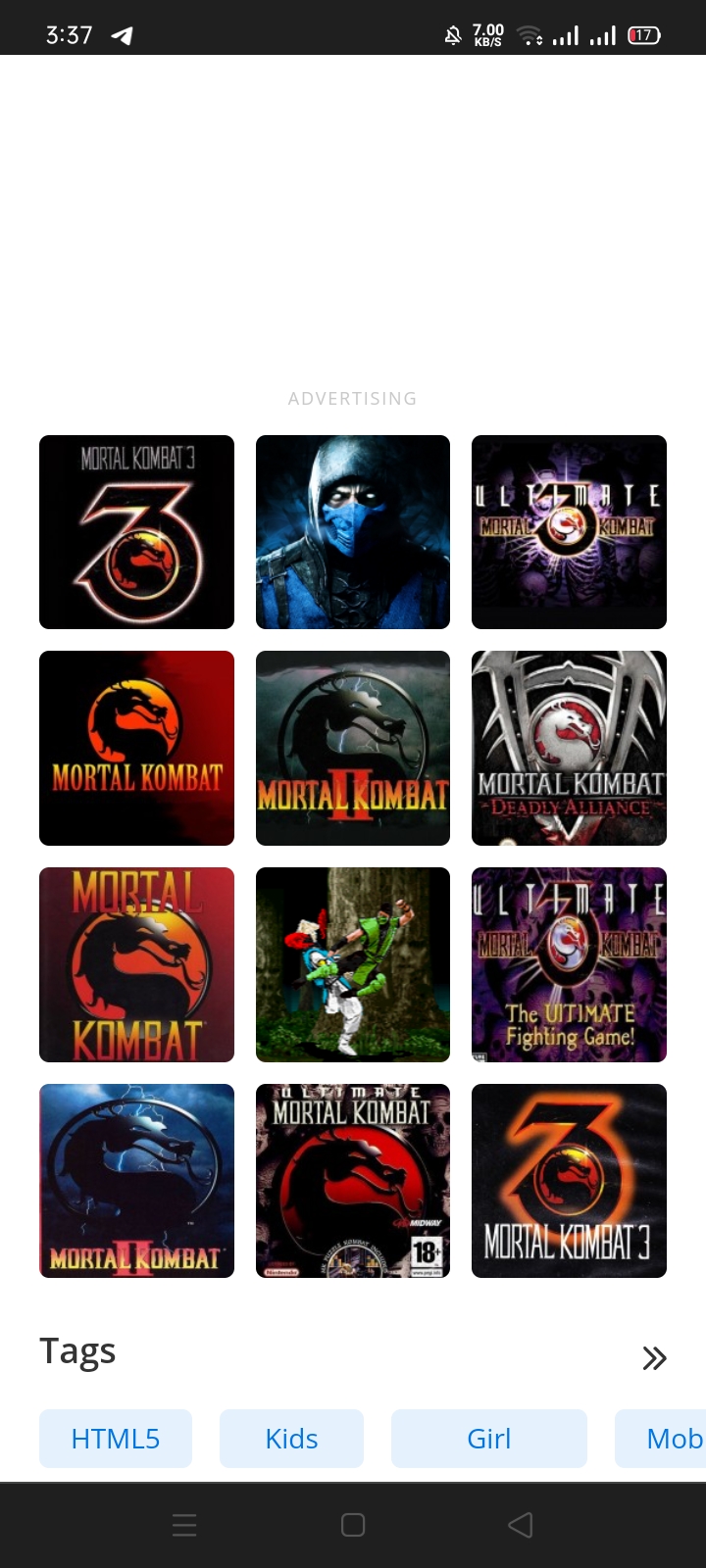This screenshot has width=706, height=1568.
Task: Select the grey stormy Mortal Kombat II tile
Action: pos(353,748)
